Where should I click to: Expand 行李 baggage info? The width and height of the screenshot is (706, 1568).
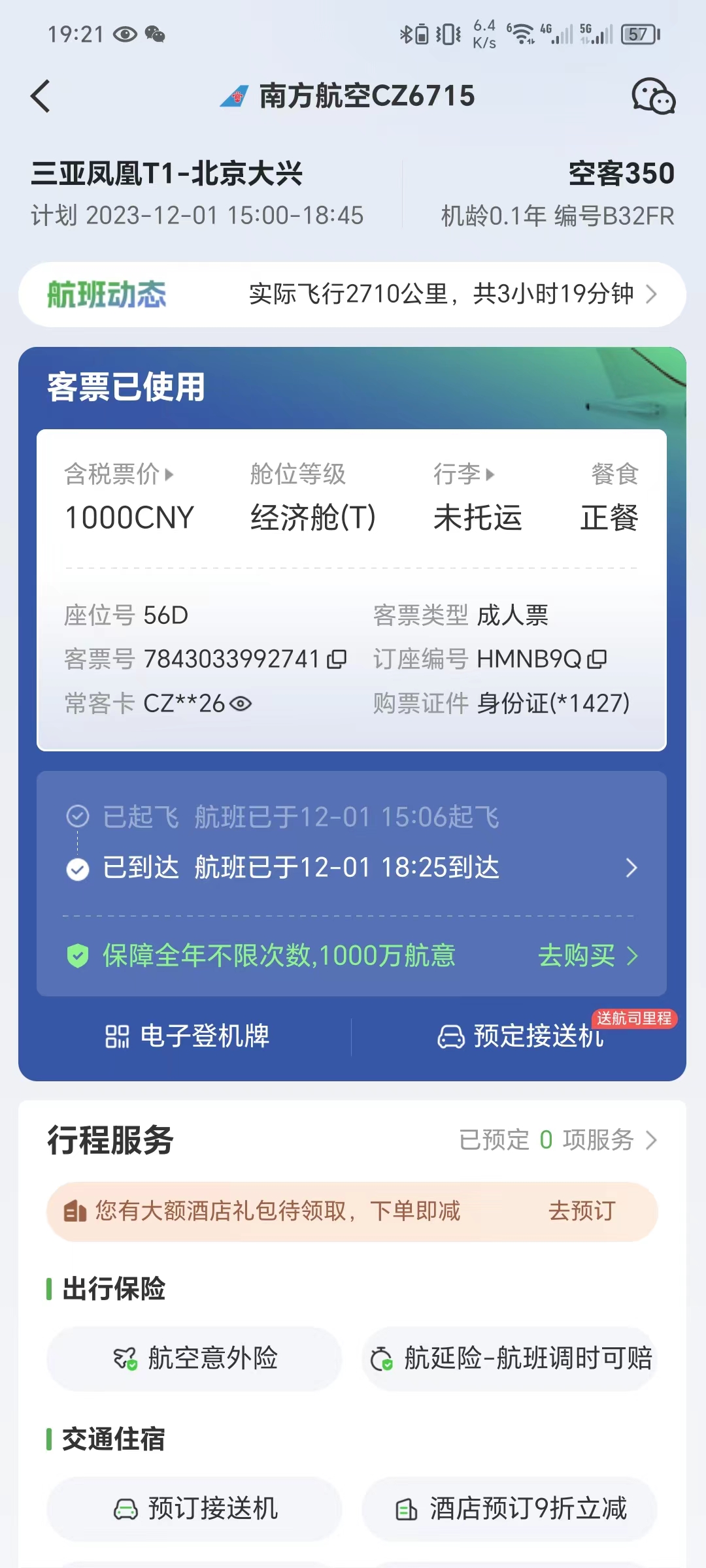(x=464, y=474)
